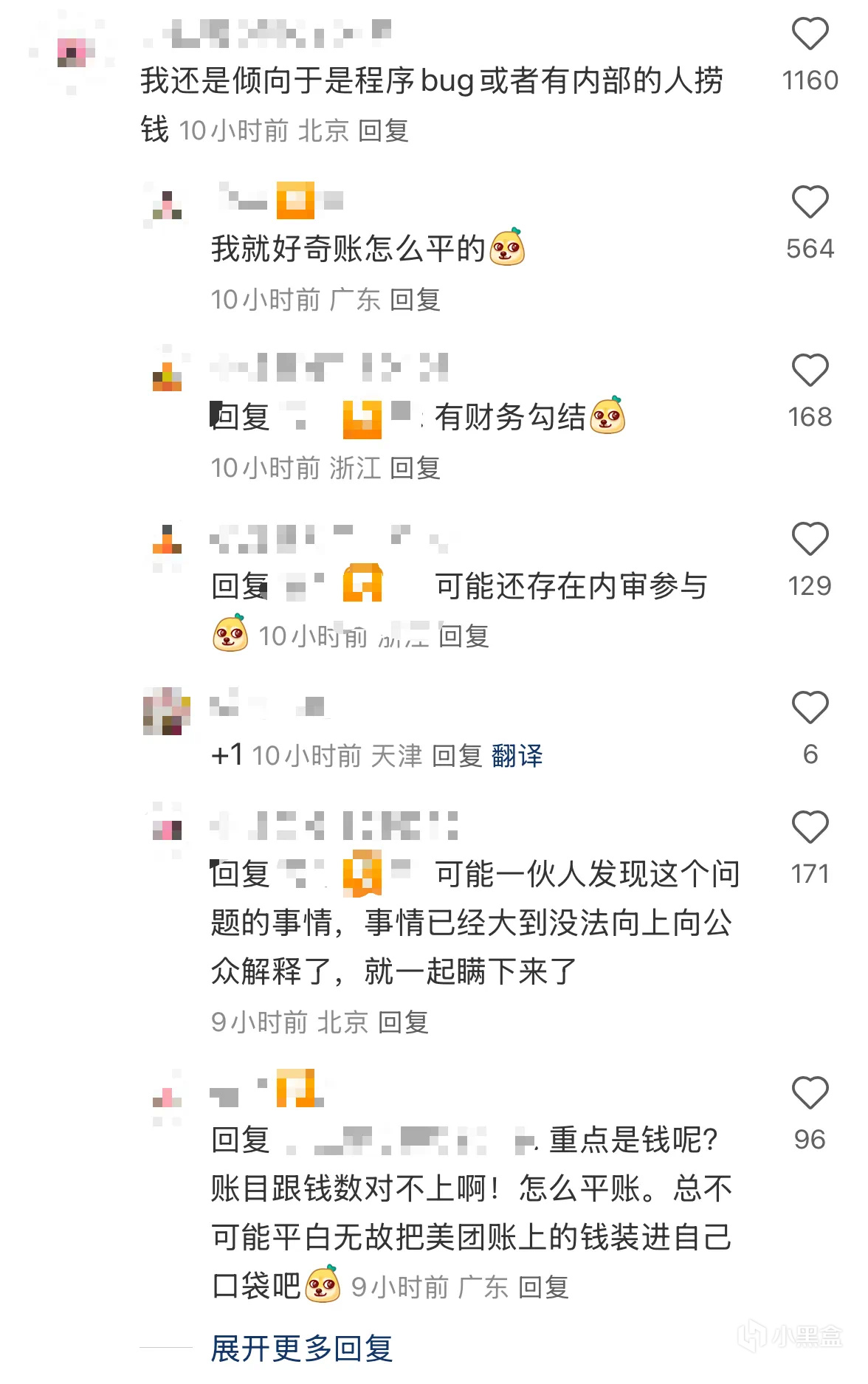Like the reply 有财务勾结
Viewport: 868px width, 1384px height.
pyautogui.click(x=810, y=371)
